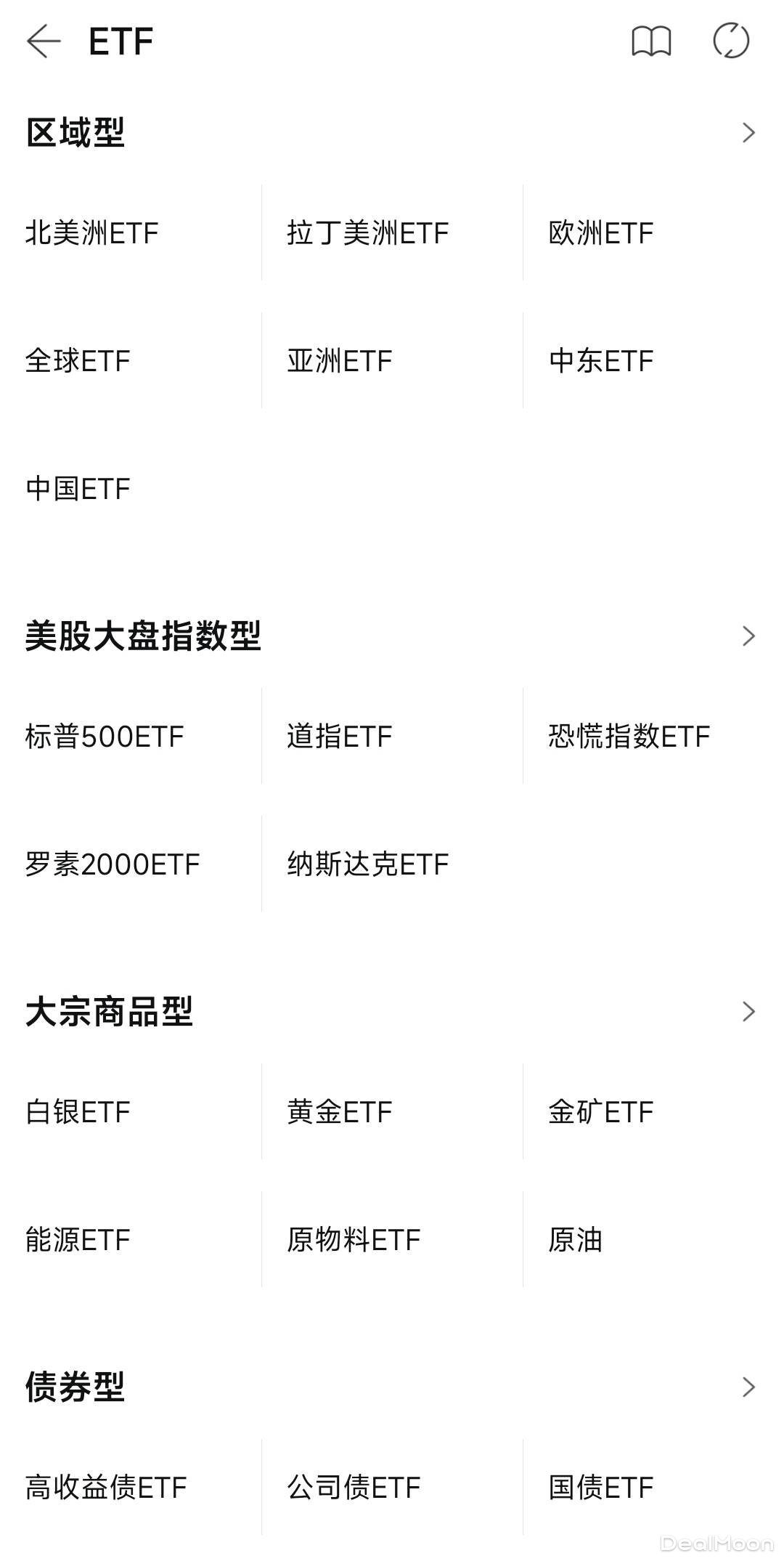View 欧洲ETF listings
The width and height of the screenshot is (784, 1561).
(x=600, y=233)
